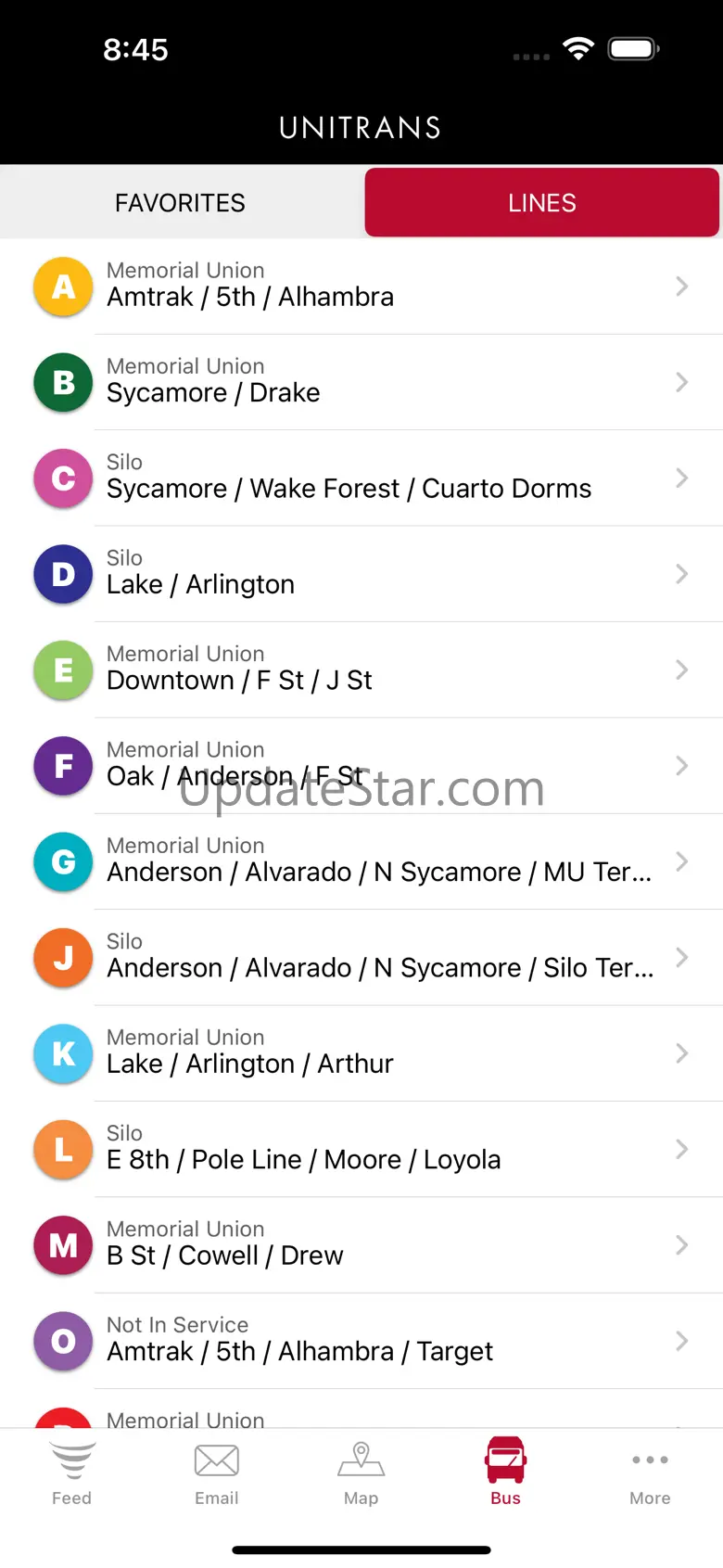Open the More tab
Screen dimensions: 723x1568
(x=650, y=1472)
